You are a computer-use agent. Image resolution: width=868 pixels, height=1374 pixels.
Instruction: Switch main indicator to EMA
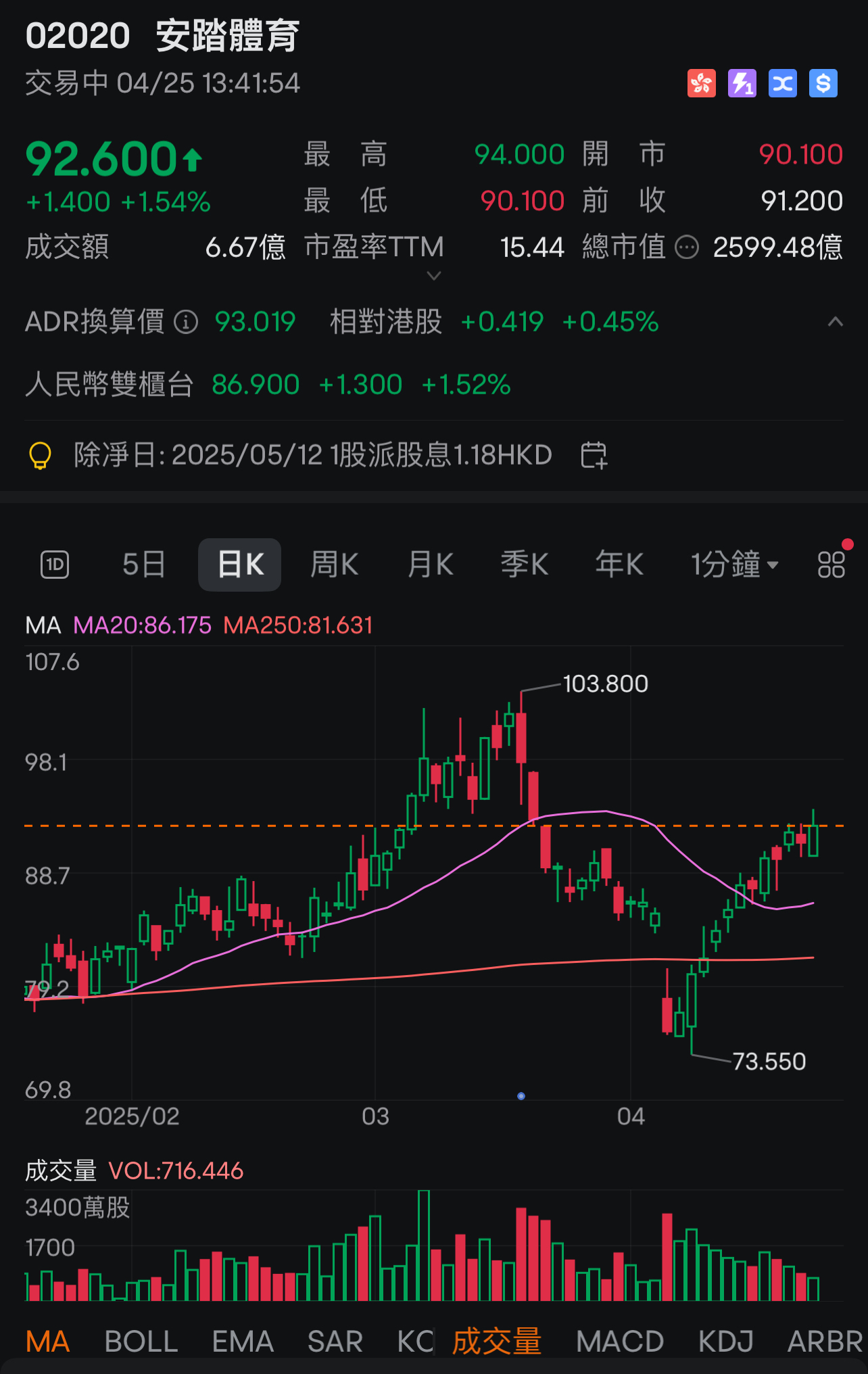coord(243,1342)
